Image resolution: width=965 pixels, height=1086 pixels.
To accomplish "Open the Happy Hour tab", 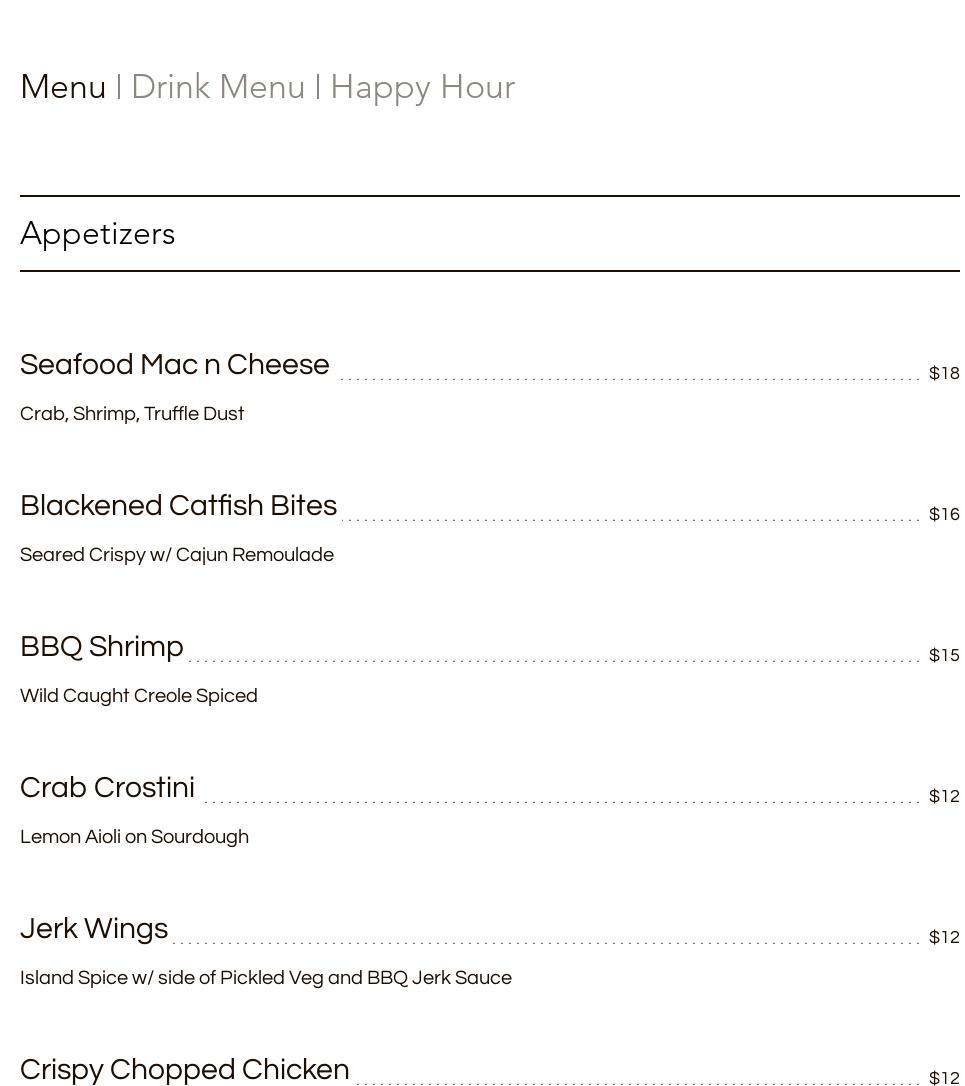I will point(422,87).
